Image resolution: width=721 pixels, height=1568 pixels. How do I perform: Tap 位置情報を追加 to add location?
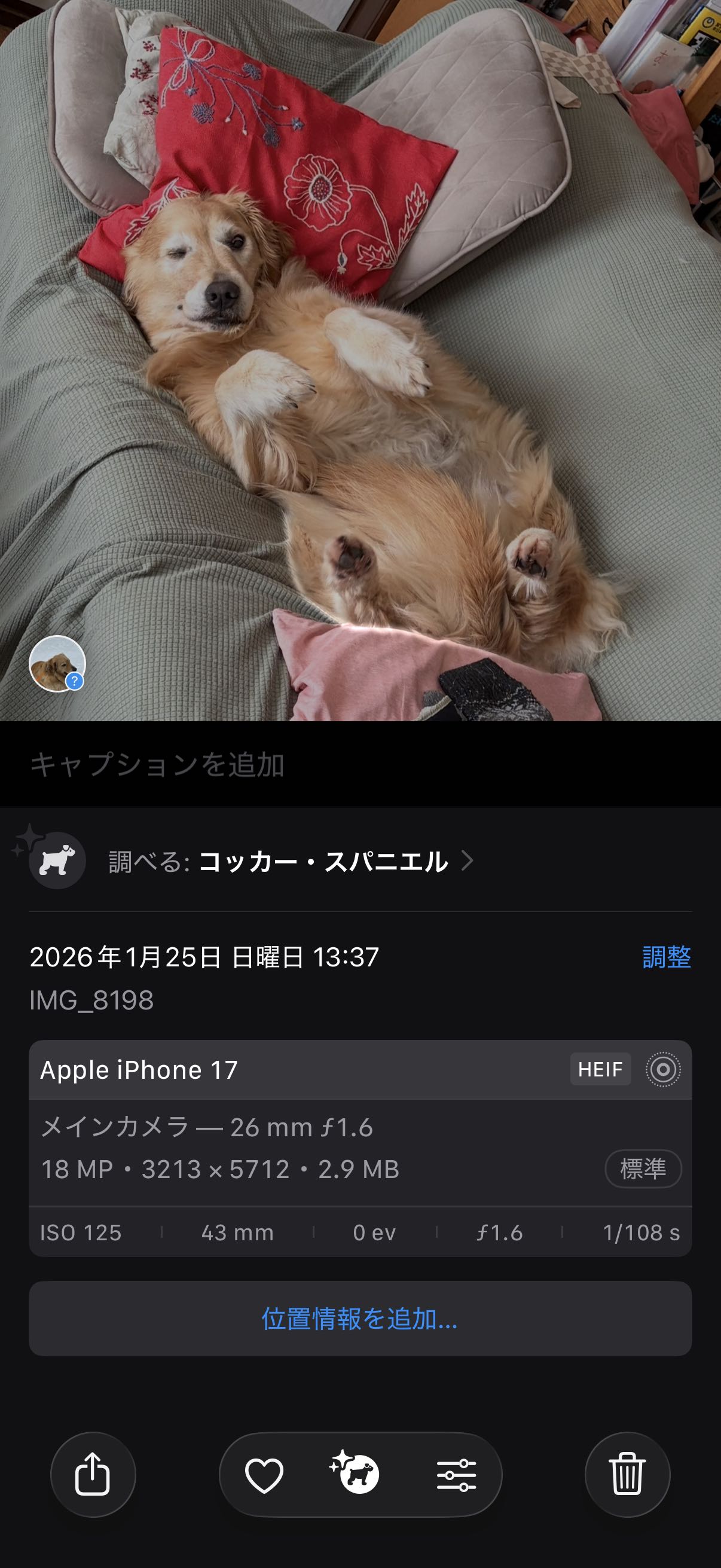click(360, 1319)
